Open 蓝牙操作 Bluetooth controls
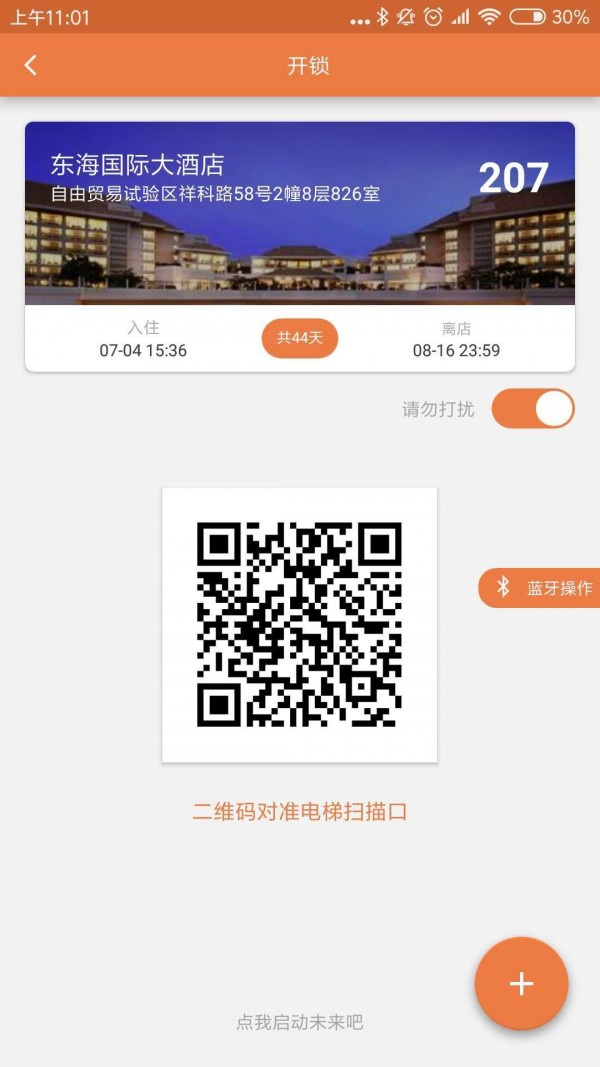Image resolution: width=600 pixels, height=1067 pixels. point(543,588)
